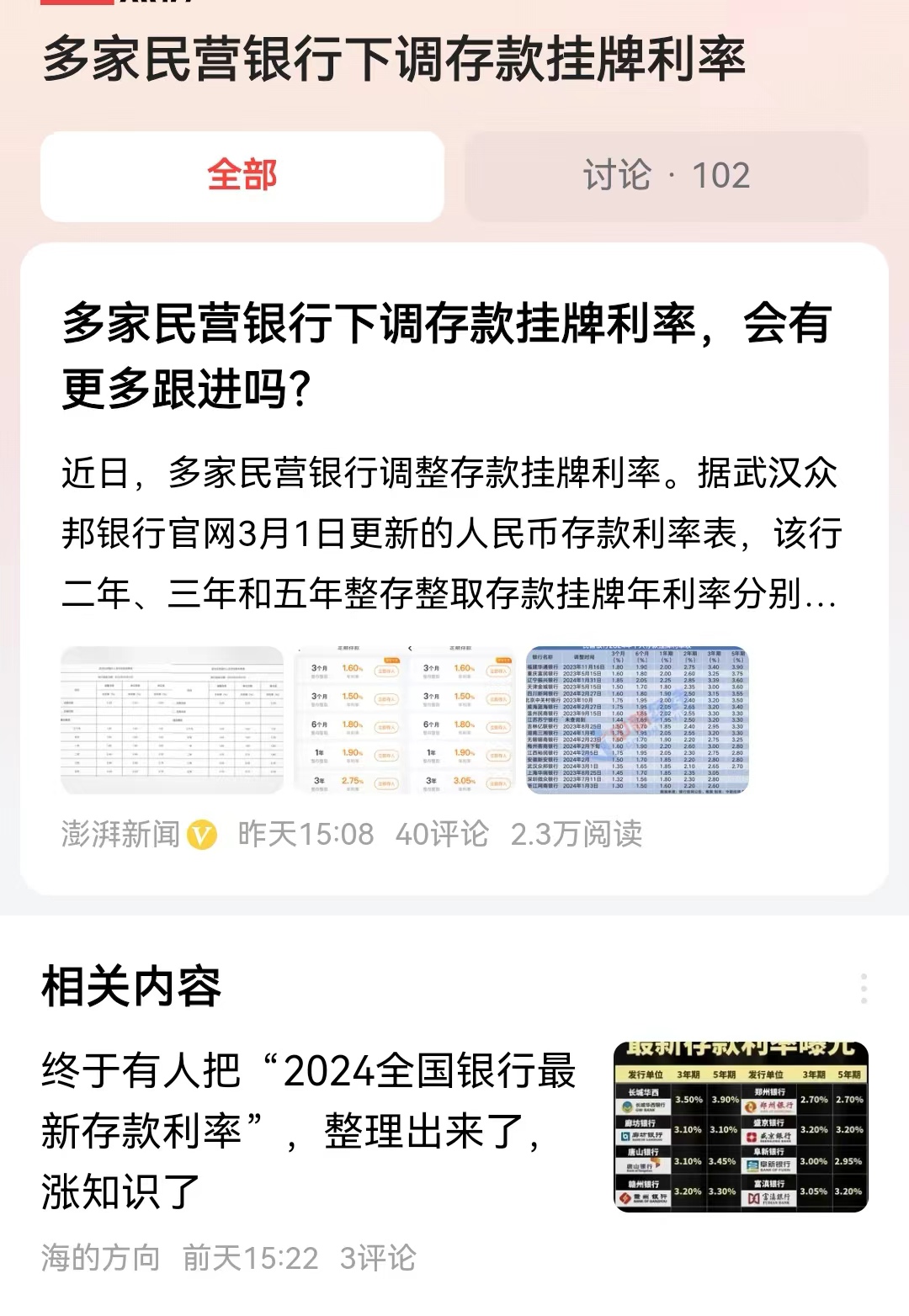Click the thumbnail showing 3年 3.05% rate
The image size is (909, 1316).
click(464, 719)
